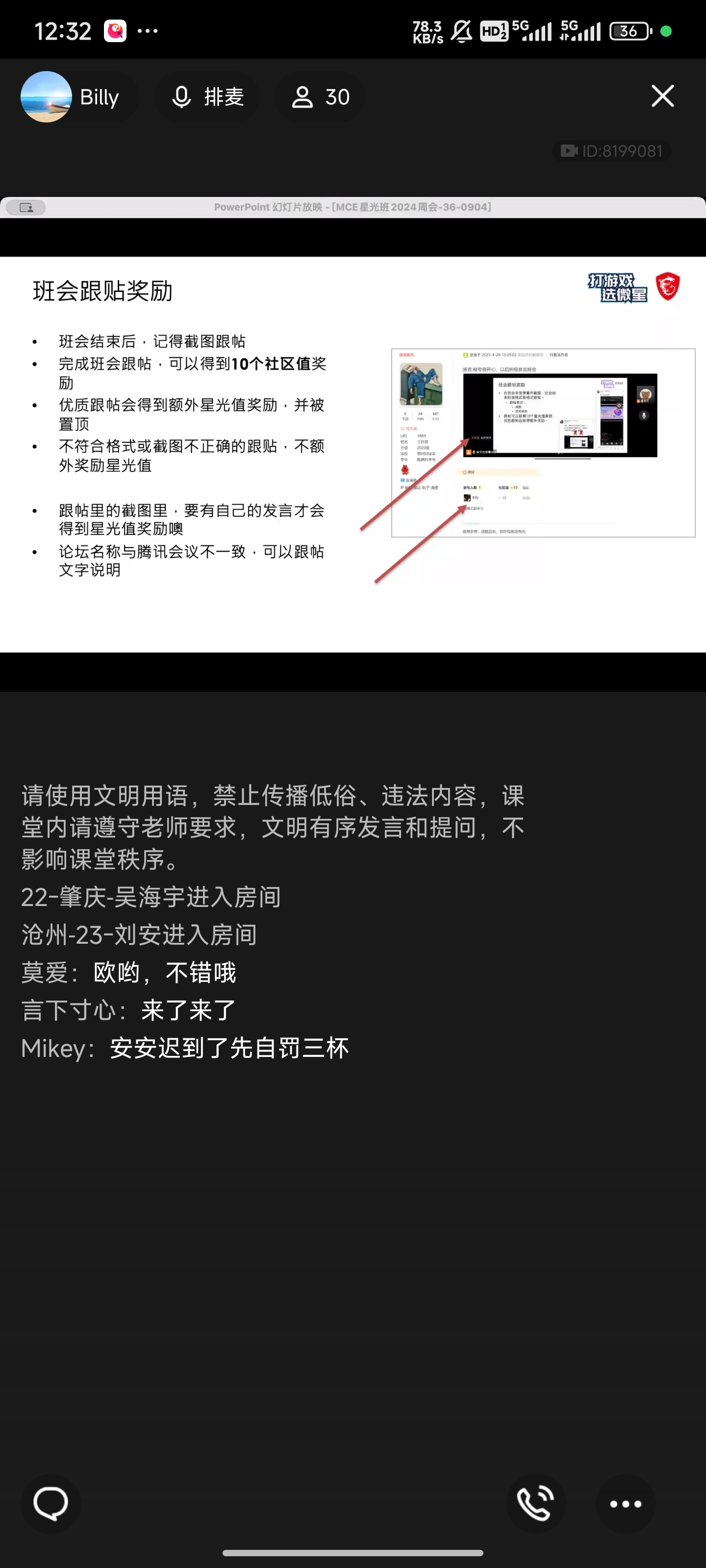Image resolution: width=706 pixels, height=1568 pixels.
Task: Close the live room
Action: [662, 96]
